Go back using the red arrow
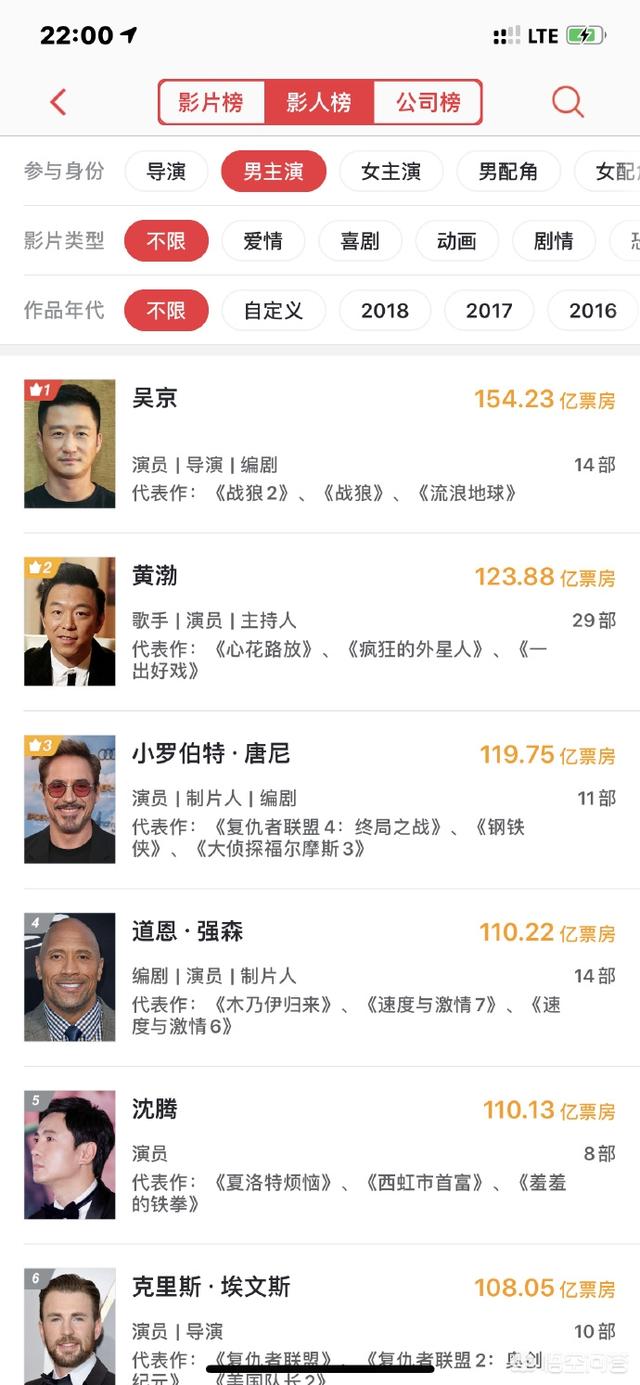Screen dimensions: 640x1385 (x=58, y=102)
